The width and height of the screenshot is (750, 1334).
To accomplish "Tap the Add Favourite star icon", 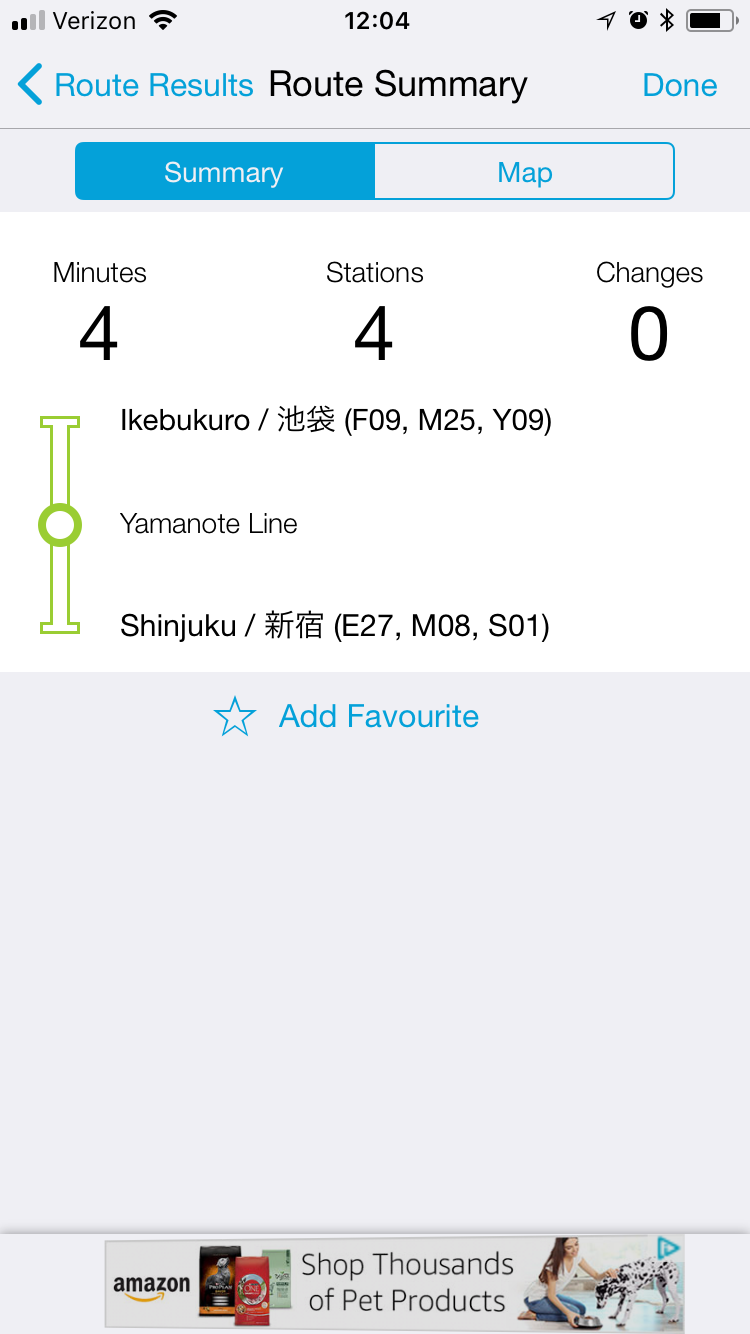I will 234,715.
